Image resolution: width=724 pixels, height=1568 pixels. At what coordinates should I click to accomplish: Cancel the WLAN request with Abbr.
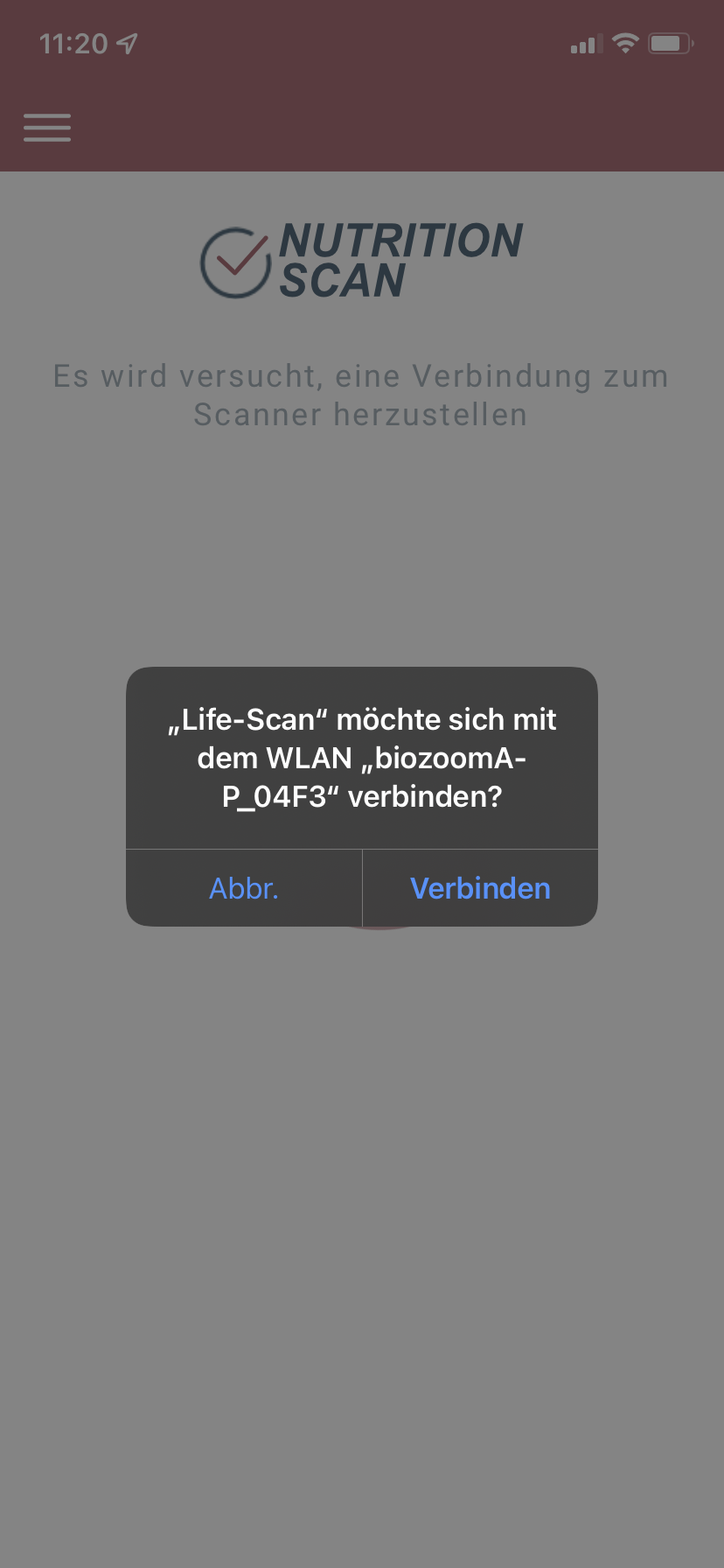244,888
